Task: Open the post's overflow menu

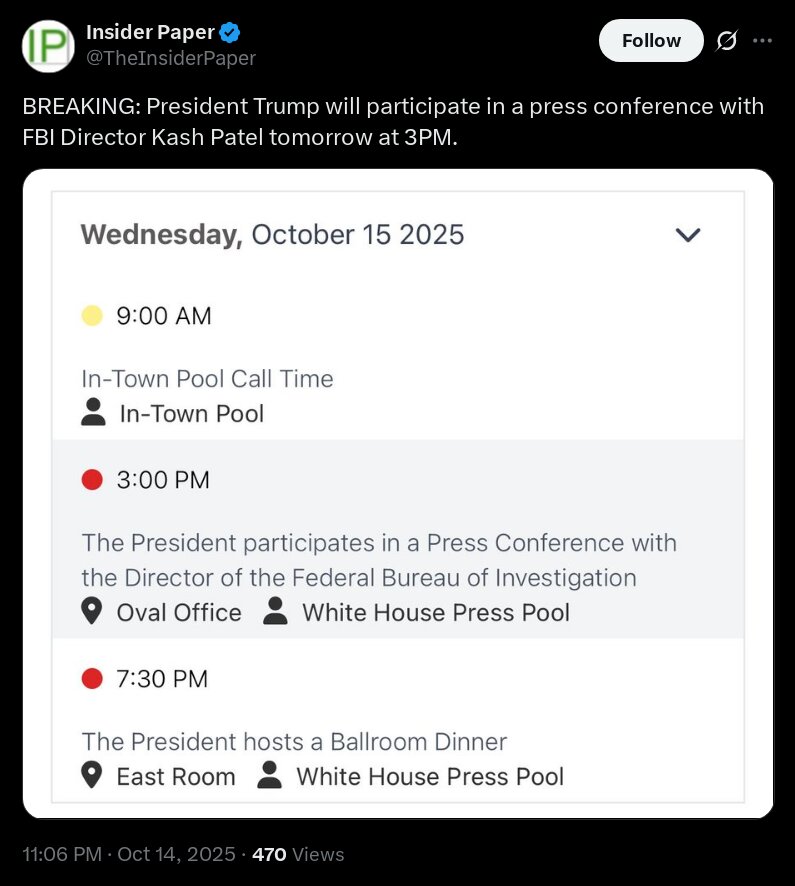Action: [762, 41]
